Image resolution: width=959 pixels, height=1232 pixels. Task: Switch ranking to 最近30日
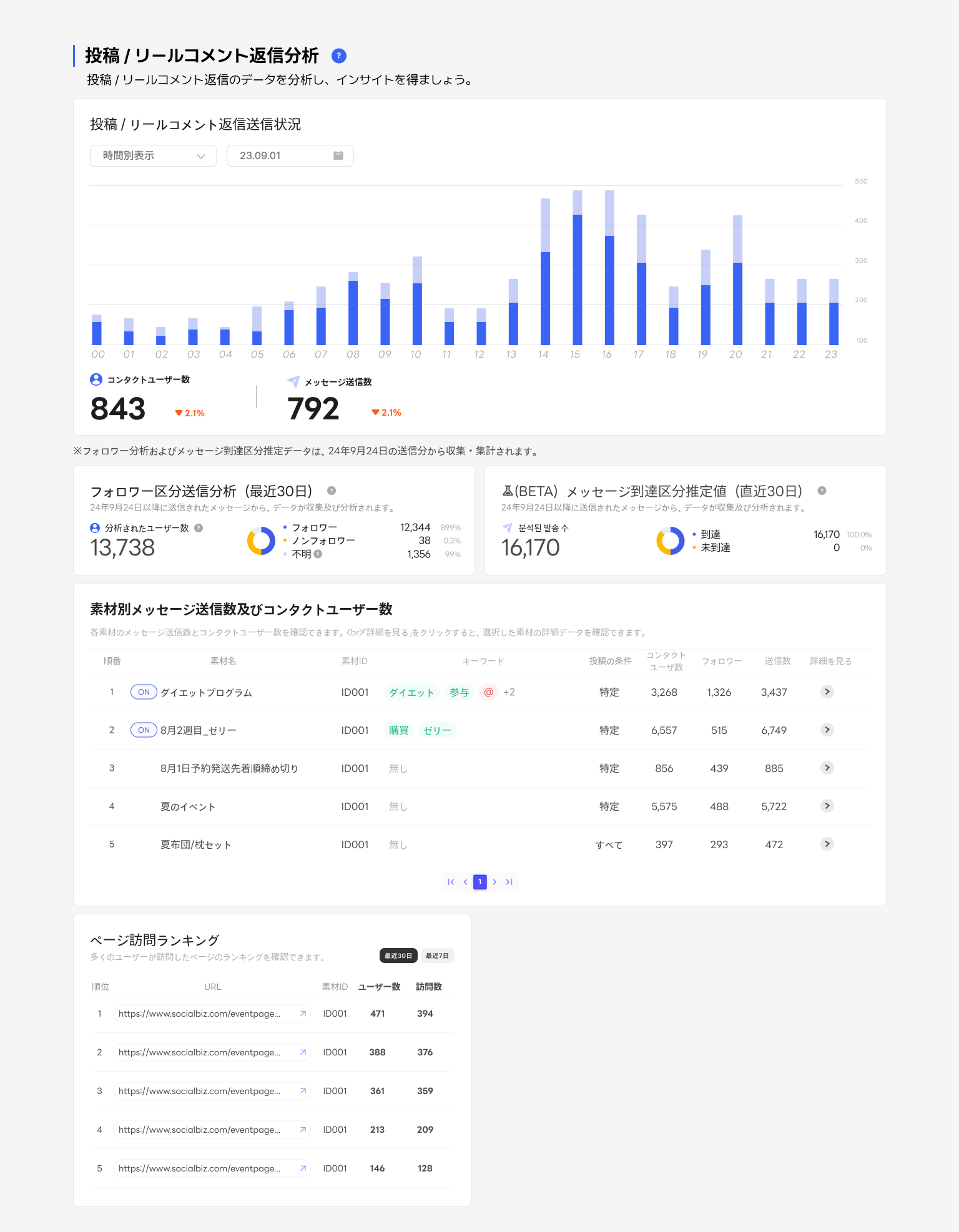tap(398, 956)
